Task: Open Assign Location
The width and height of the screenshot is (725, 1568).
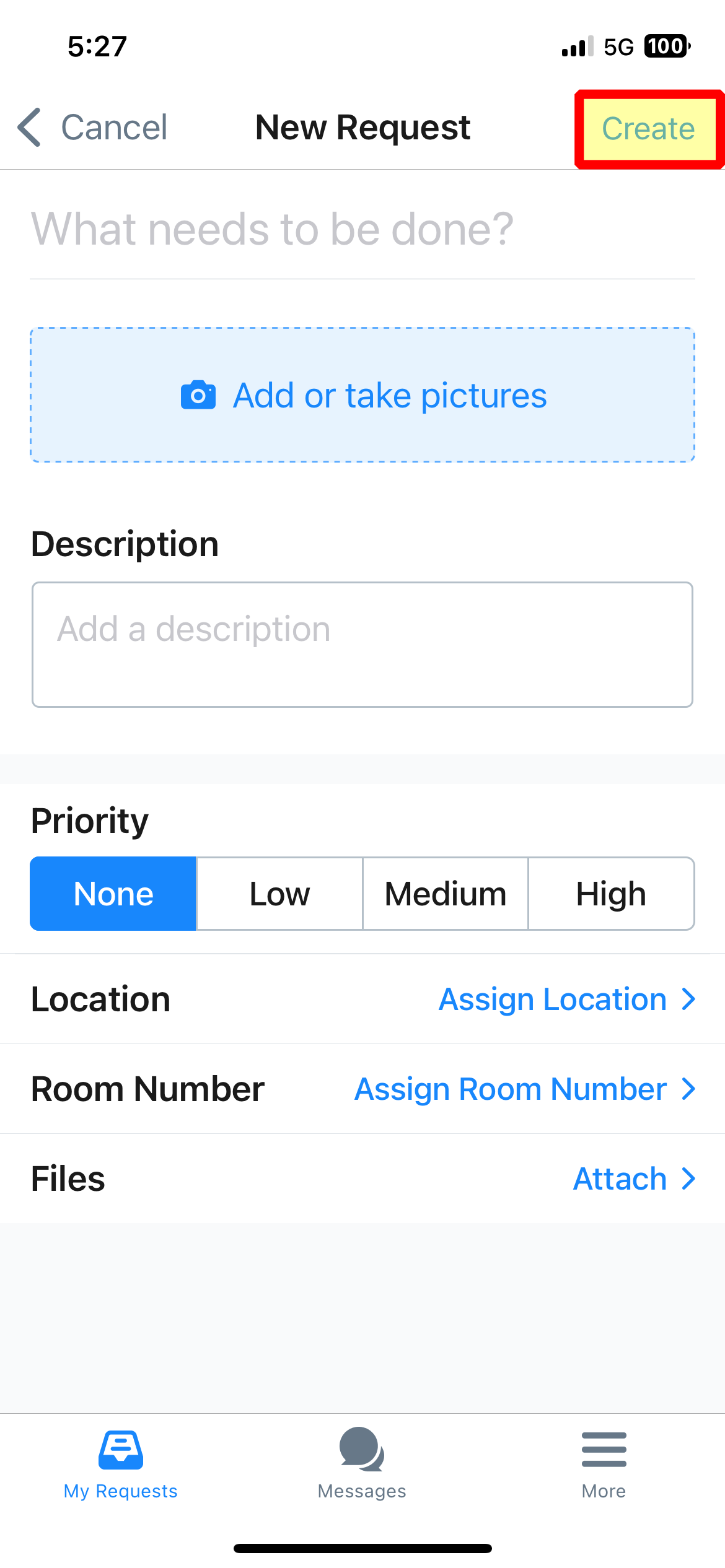Action: pos(567,999)
